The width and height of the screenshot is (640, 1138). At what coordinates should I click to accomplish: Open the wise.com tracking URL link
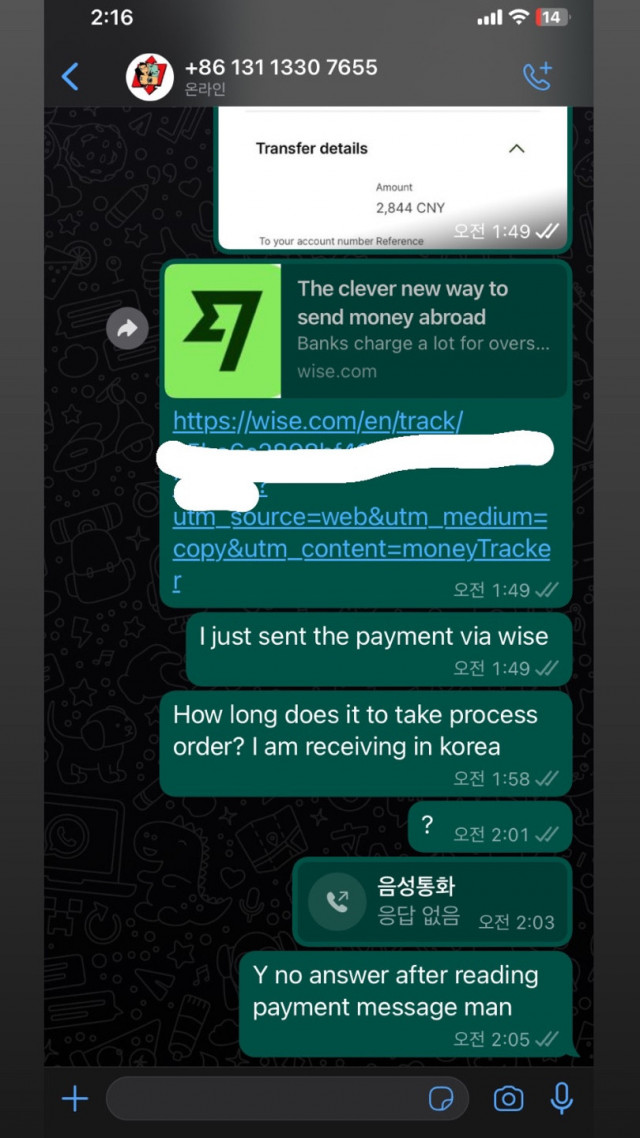(x=317, y=422)
